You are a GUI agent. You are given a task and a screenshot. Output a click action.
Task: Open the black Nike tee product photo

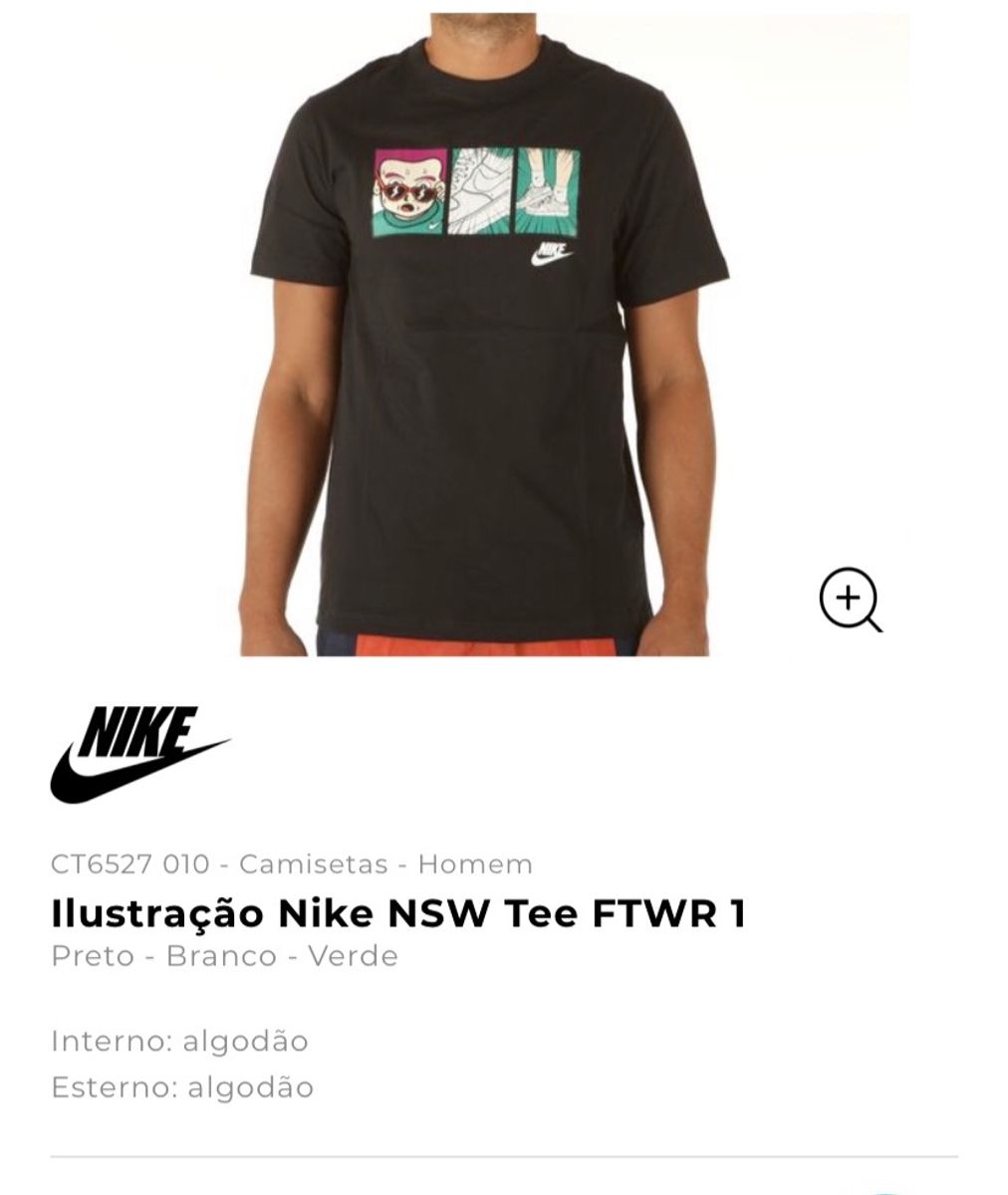487,339
